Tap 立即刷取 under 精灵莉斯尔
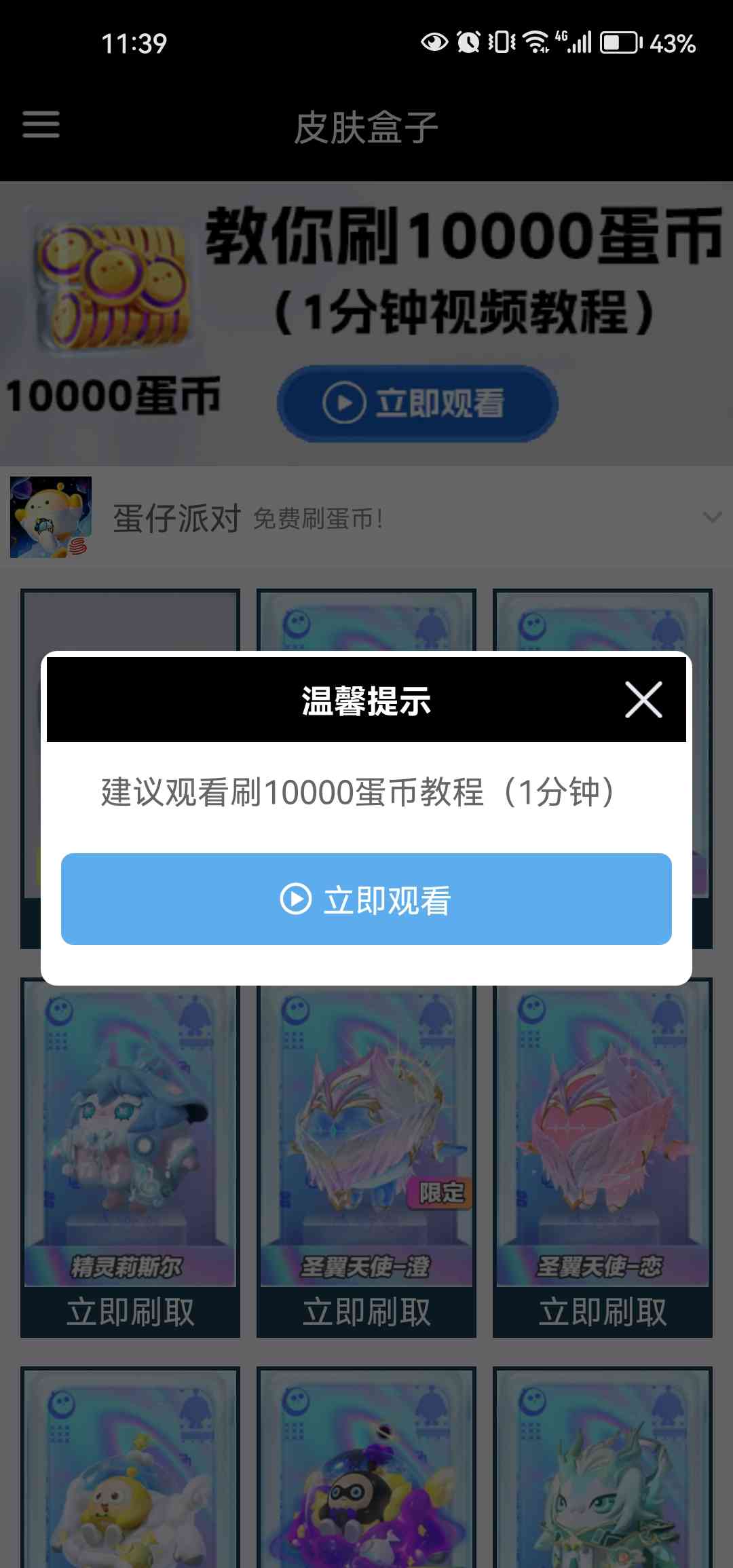 (x=130, y=1312)
